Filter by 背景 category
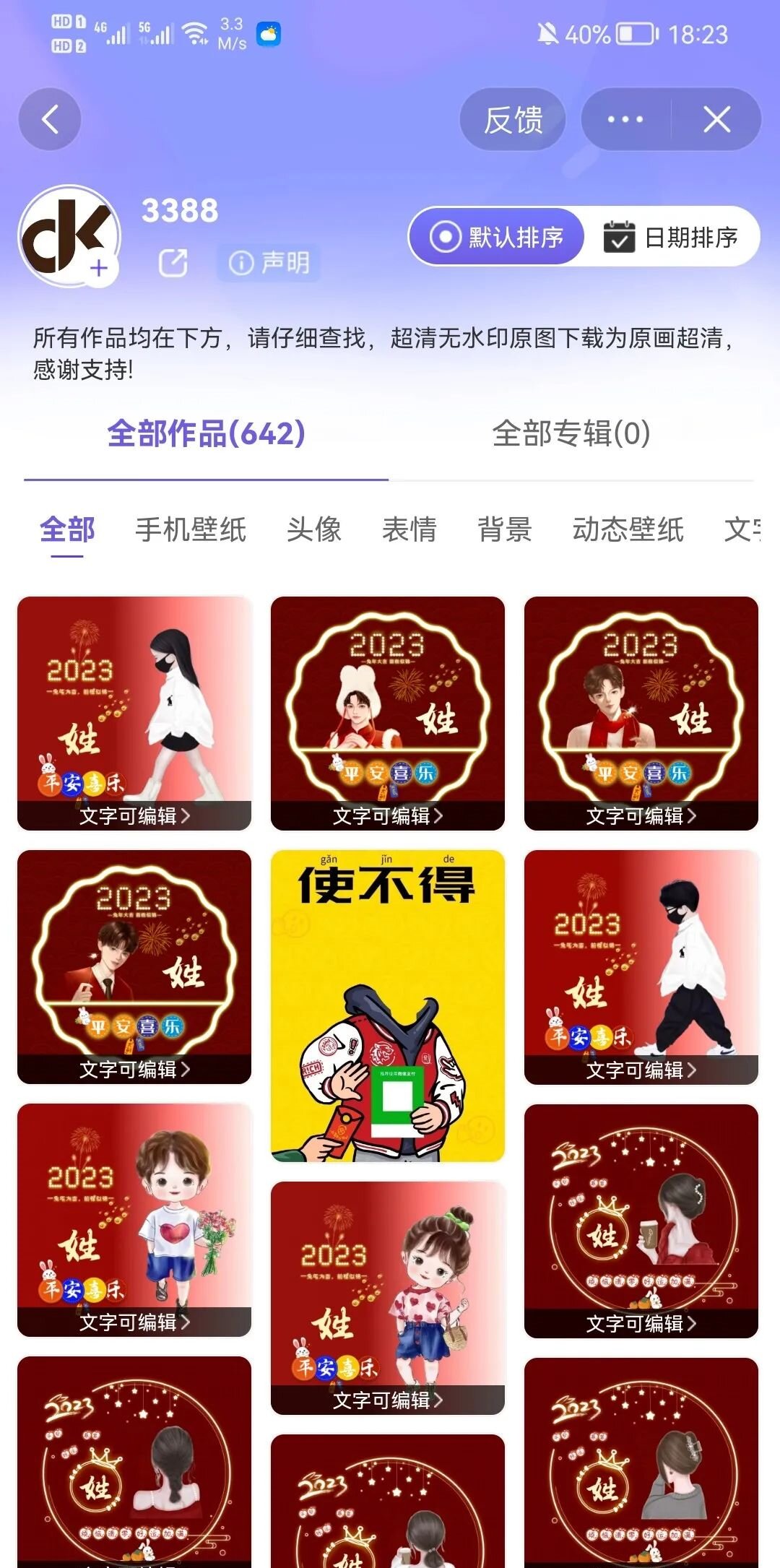780x1568 pixels. click(504, 529)
